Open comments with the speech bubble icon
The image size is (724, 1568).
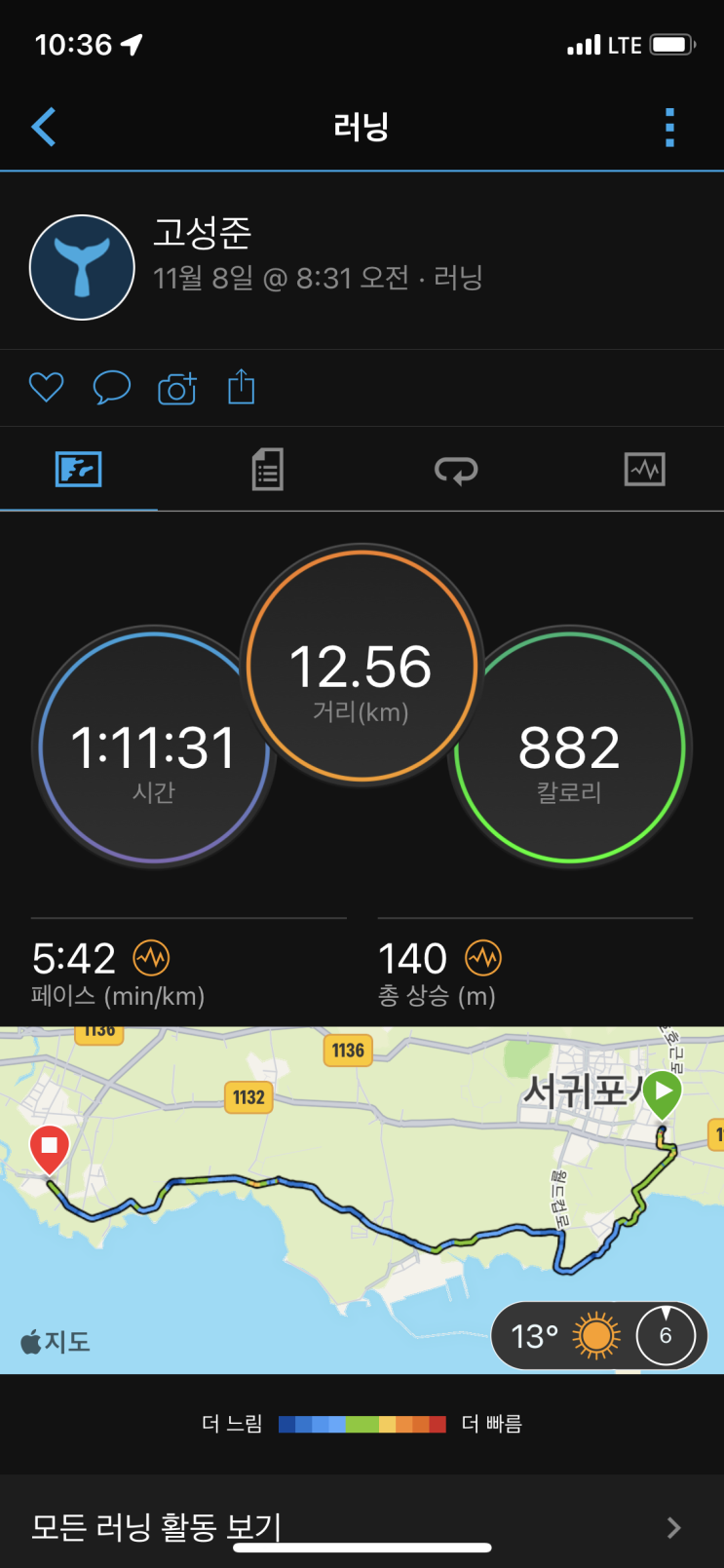[111, 388]
